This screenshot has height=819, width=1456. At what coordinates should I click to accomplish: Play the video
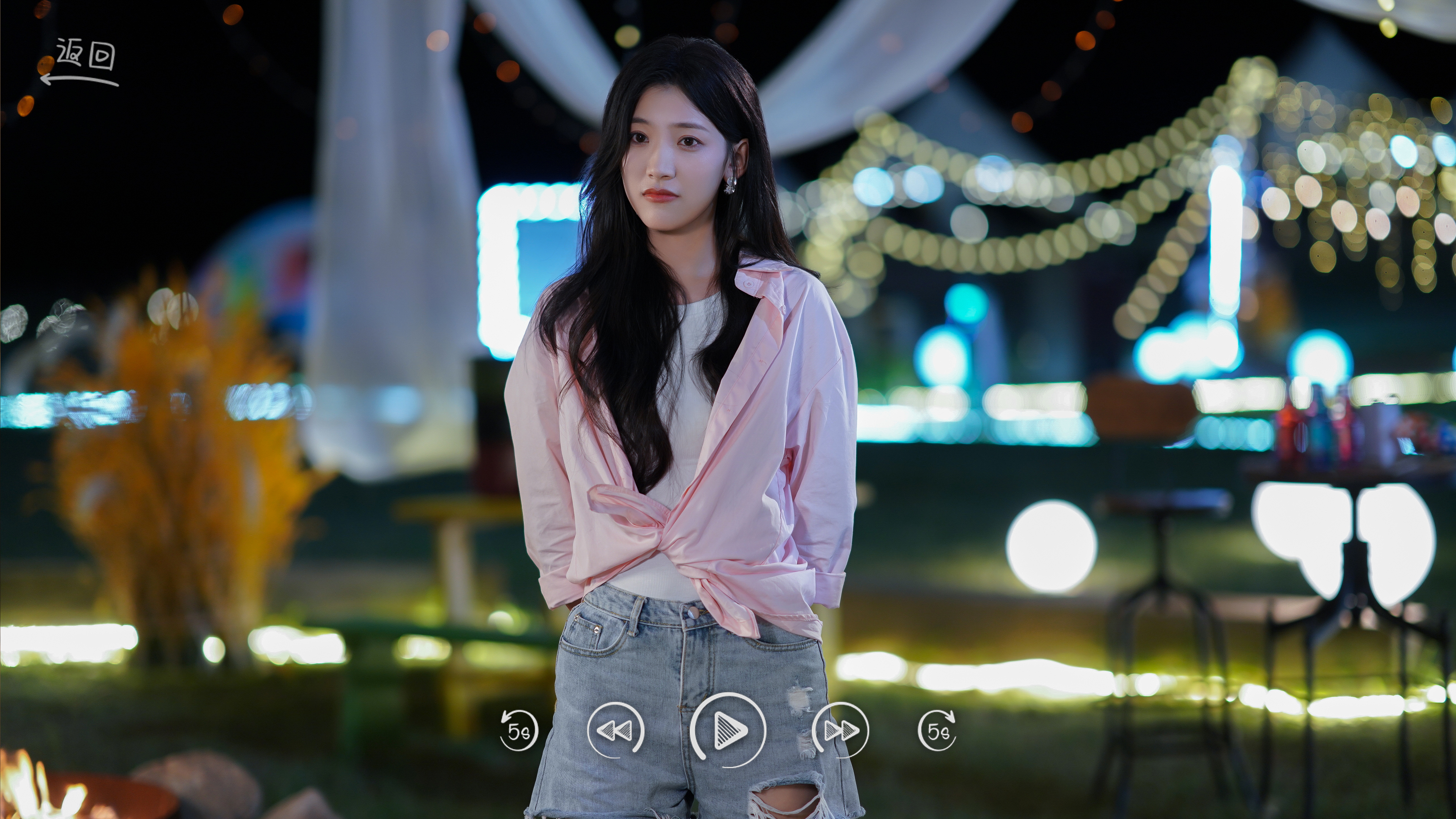tap(728, 730)
